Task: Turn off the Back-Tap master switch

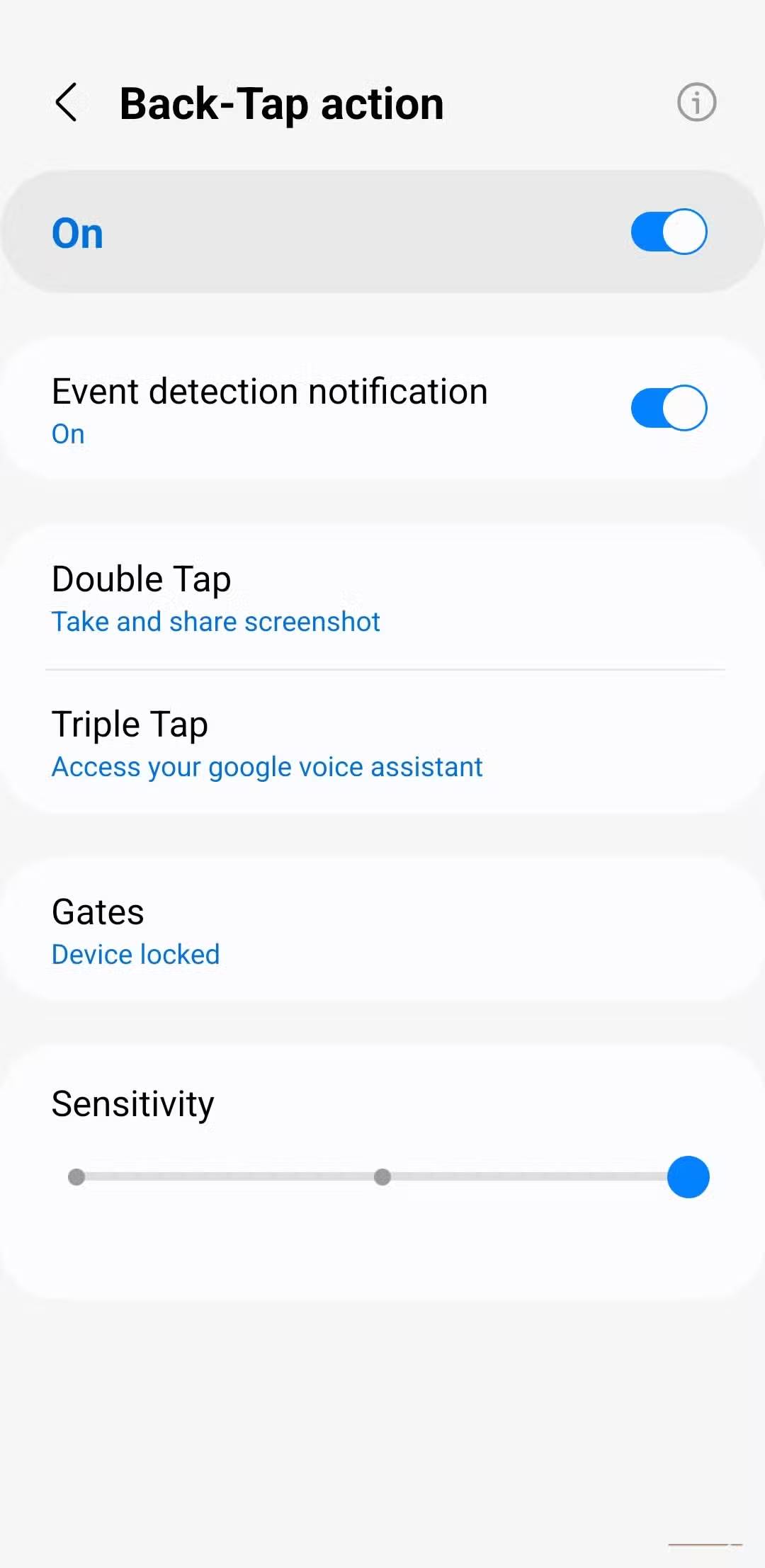Action: (x=668, y=232)
